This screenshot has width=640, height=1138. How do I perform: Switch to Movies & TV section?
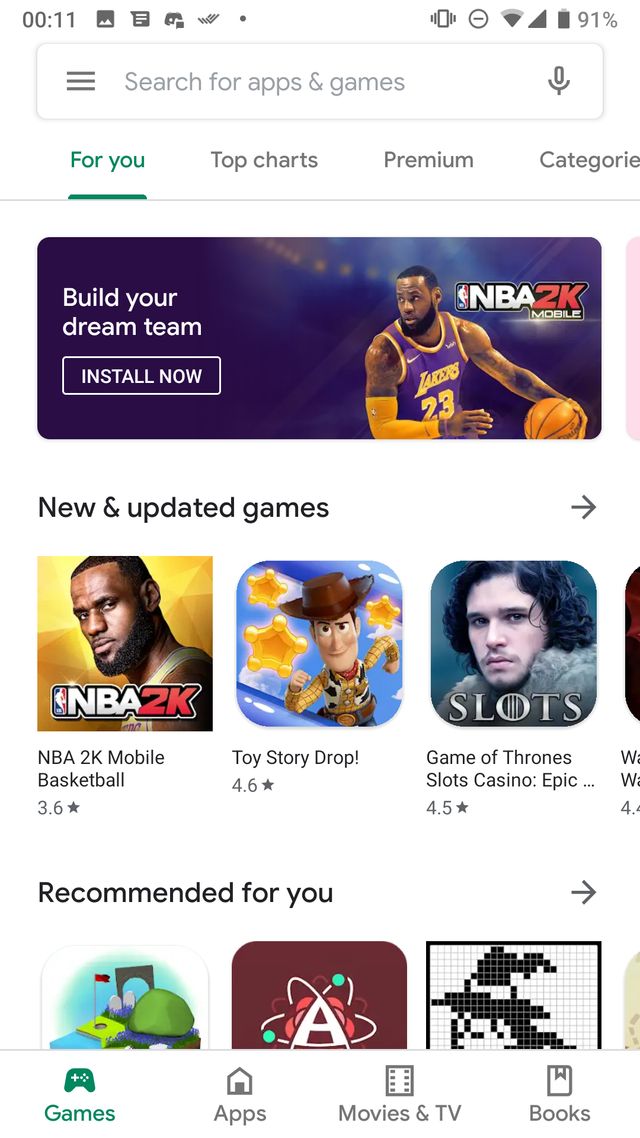pos(399,1095)
